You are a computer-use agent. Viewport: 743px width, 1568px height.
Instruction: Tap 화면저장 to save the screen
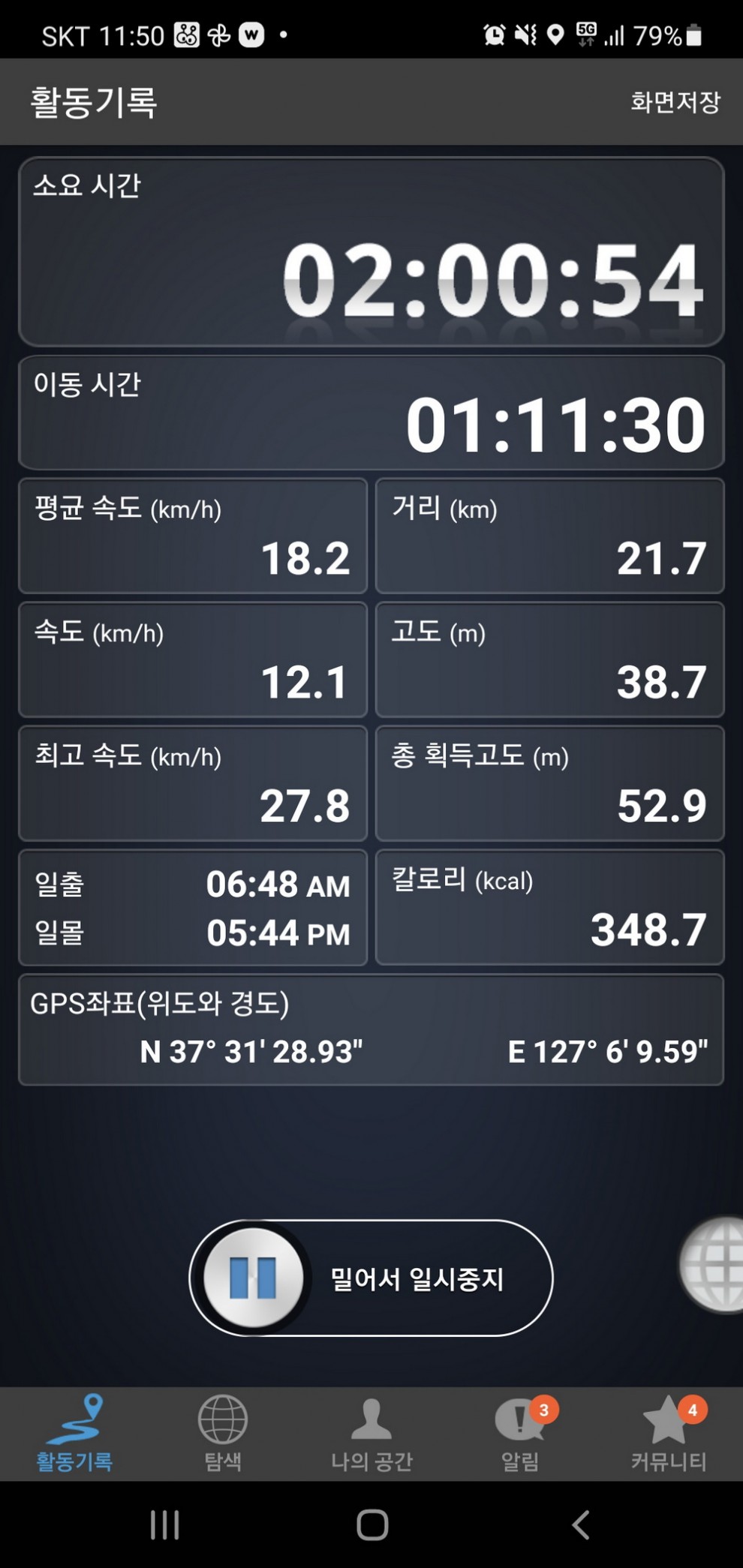click(x=675, y=101)
